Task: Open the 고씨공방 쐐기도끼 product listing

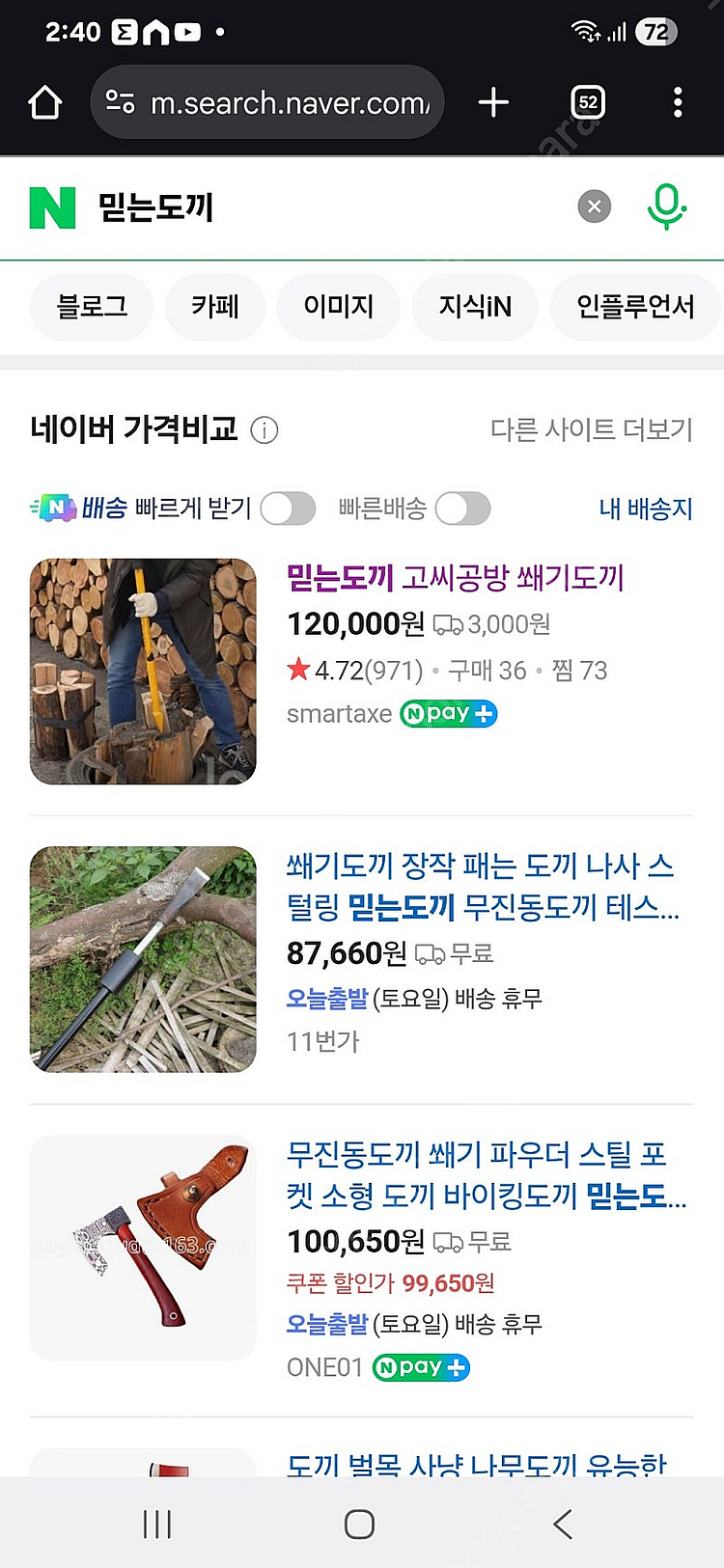Action: pos(456,578)
